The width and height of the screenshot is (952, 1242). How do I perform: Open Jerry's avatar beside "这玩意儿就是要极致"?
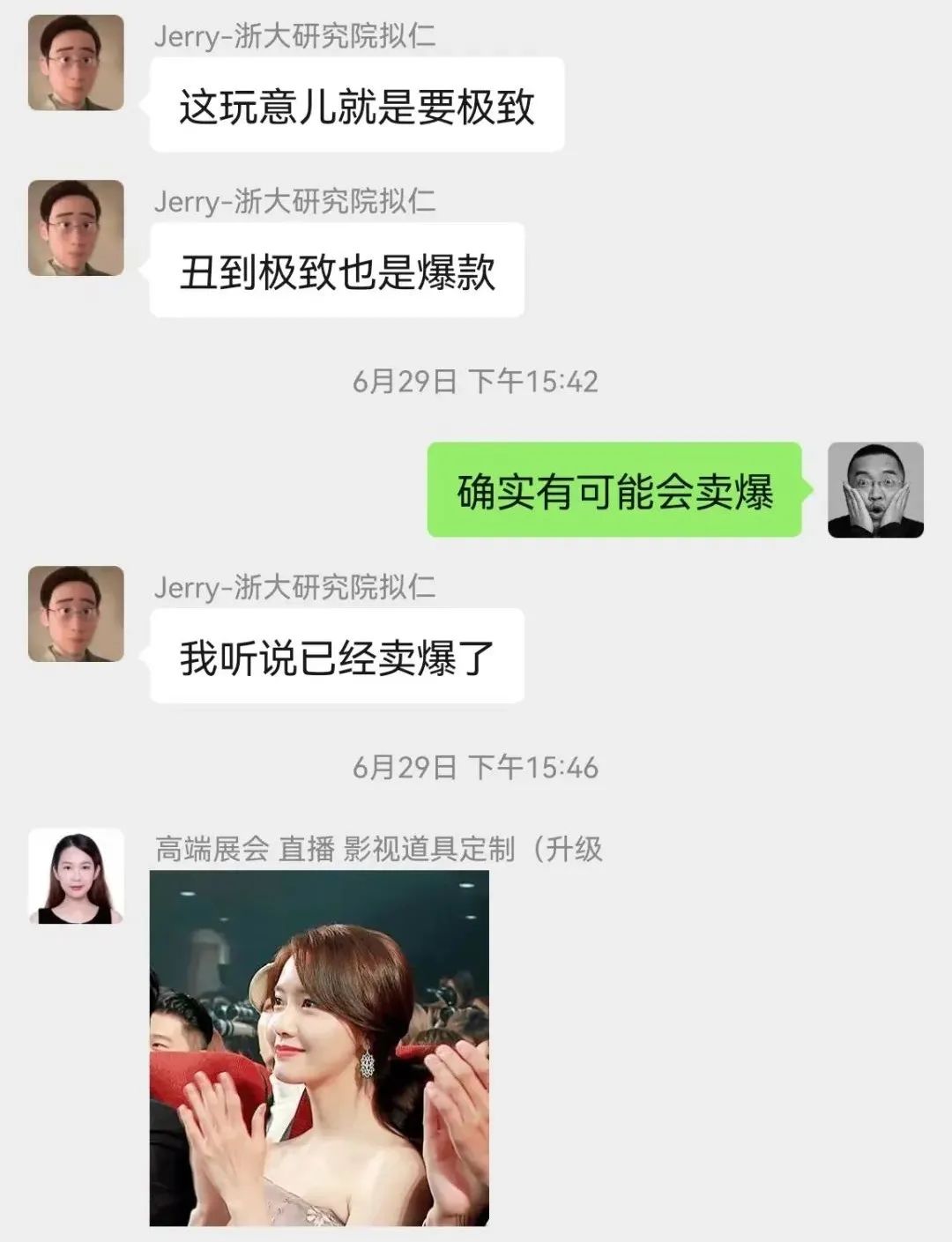(76, 63)
